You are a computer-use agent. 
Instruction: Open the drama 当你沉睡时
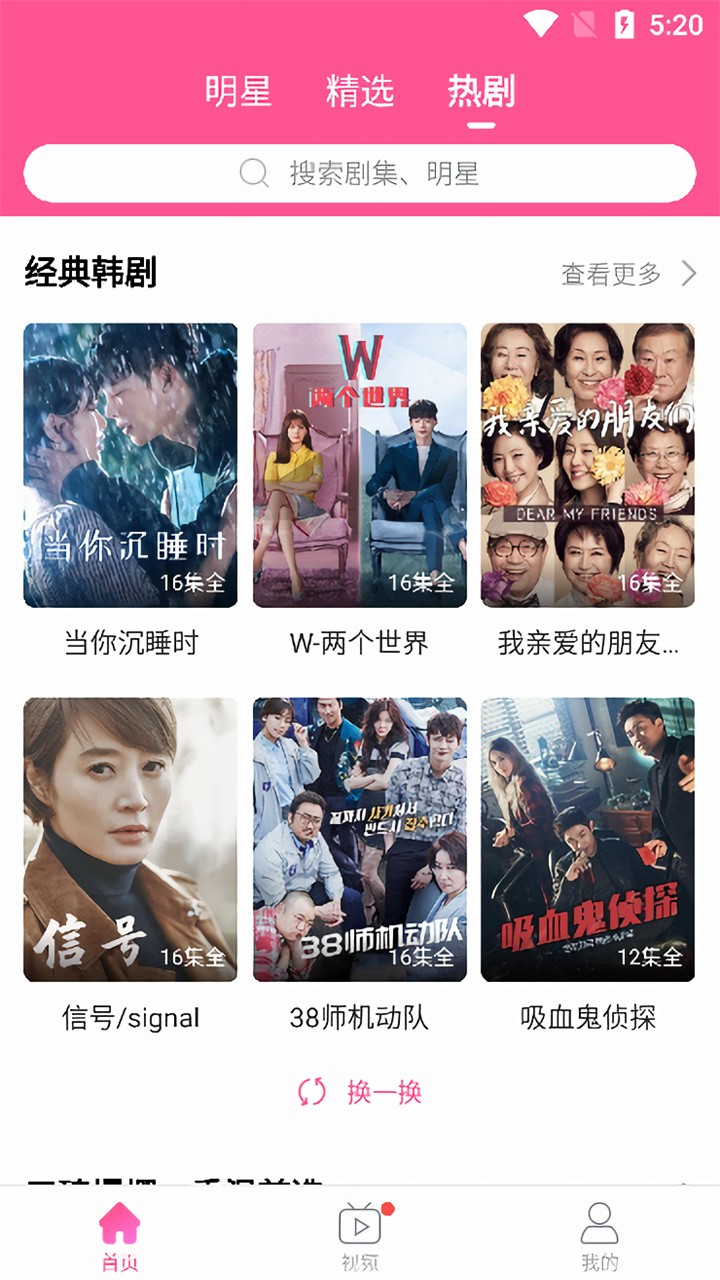131,465
